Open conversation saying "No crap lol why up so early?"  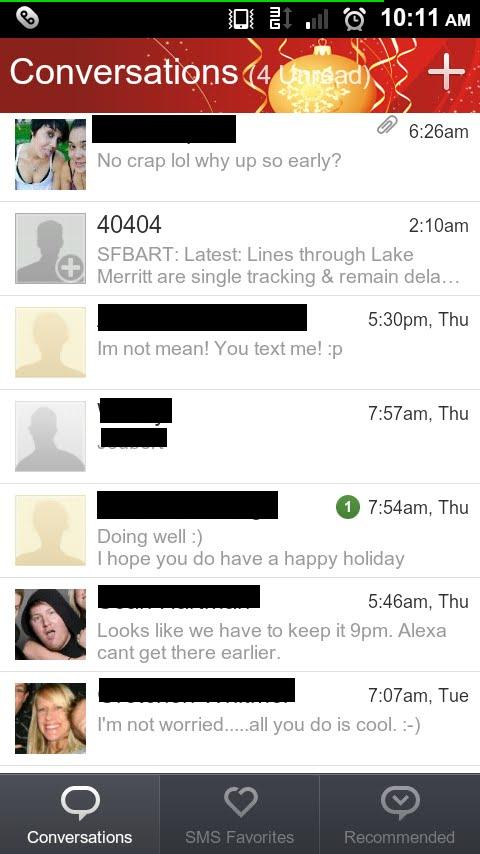pyautogui.click(x=240, y=157)
